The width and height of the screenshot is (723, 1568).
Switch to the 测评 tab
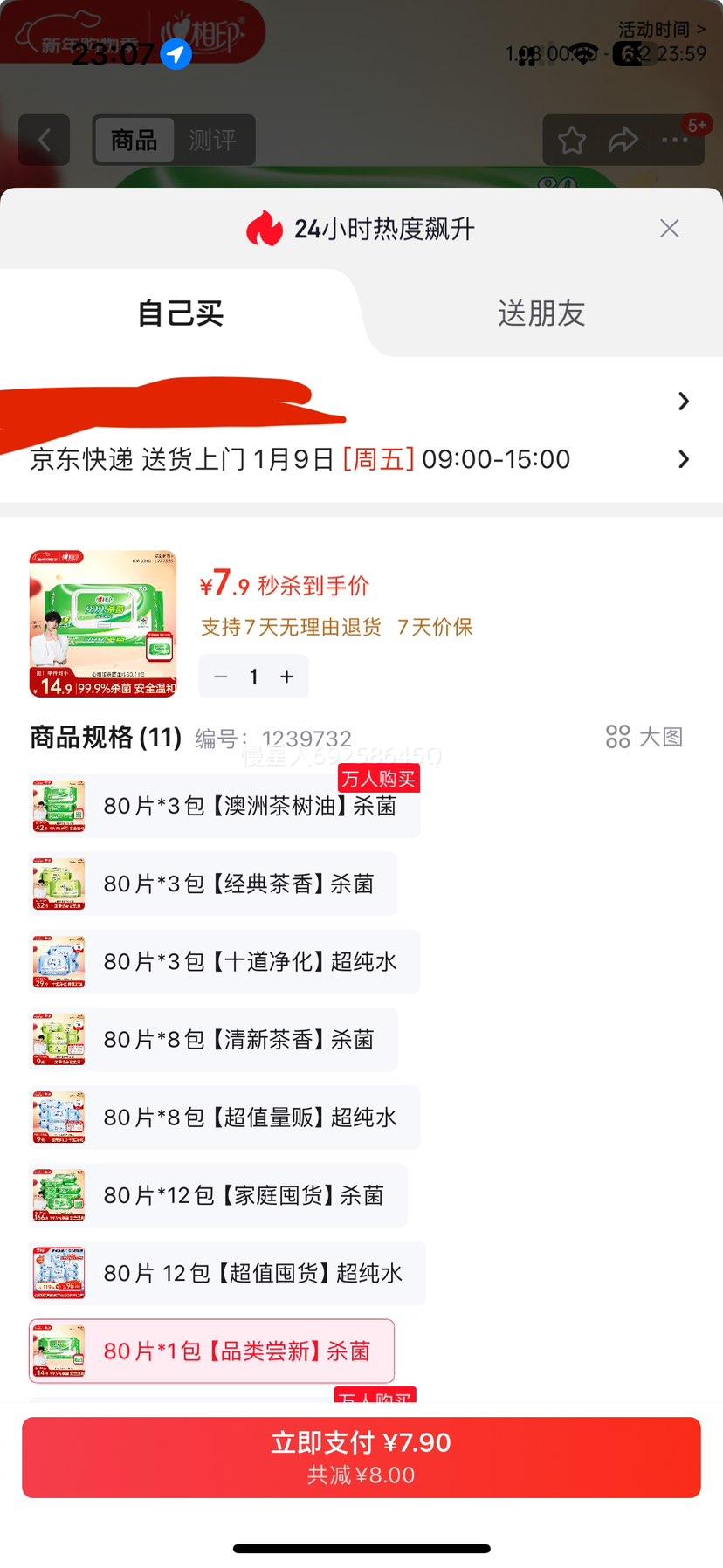click(212, 140)
